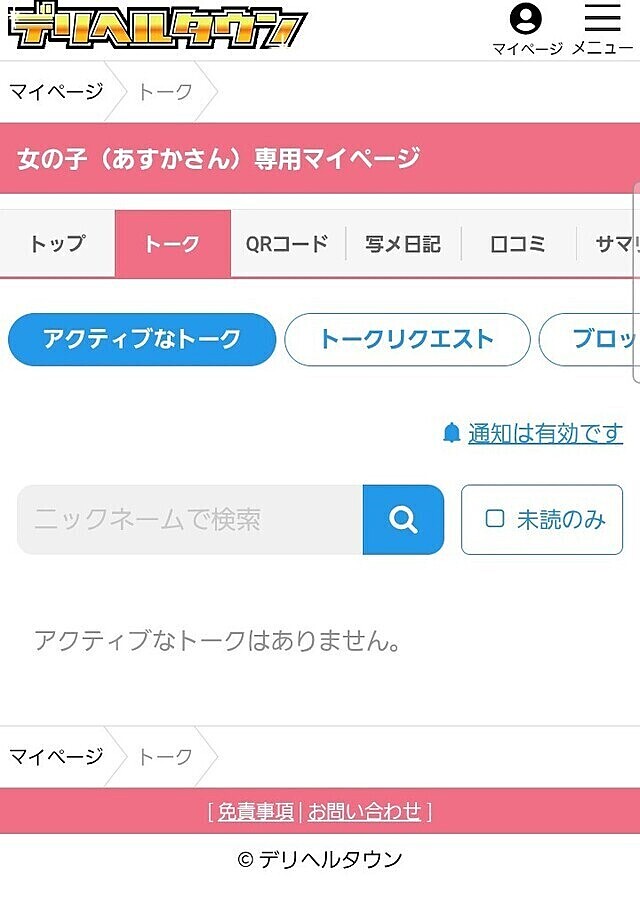Tap the デリヘルタウン header logo
Viewport: 640px width, 898px height.
click(x=157, y=28)
